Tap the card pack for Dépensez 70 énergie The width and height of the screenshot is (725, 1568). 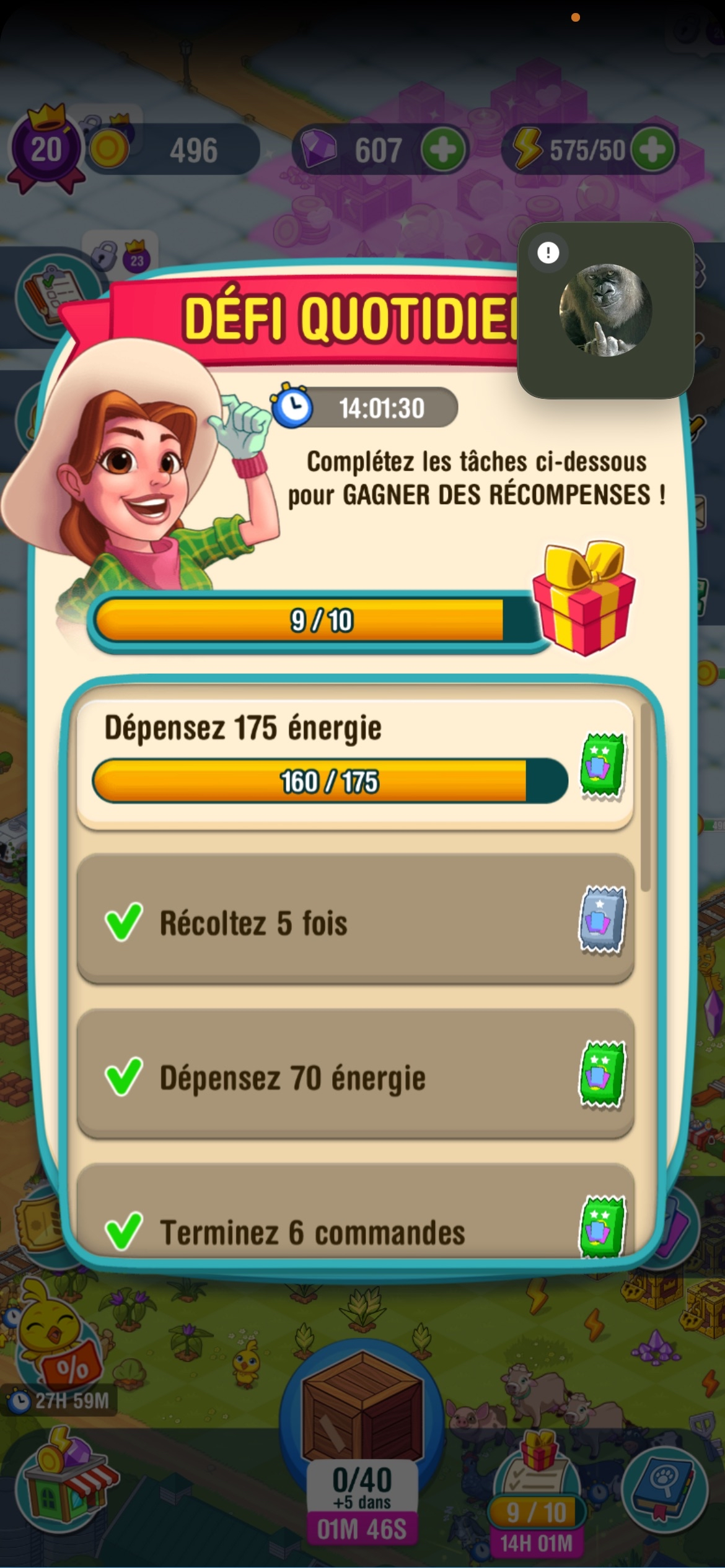click(602, 1075)
